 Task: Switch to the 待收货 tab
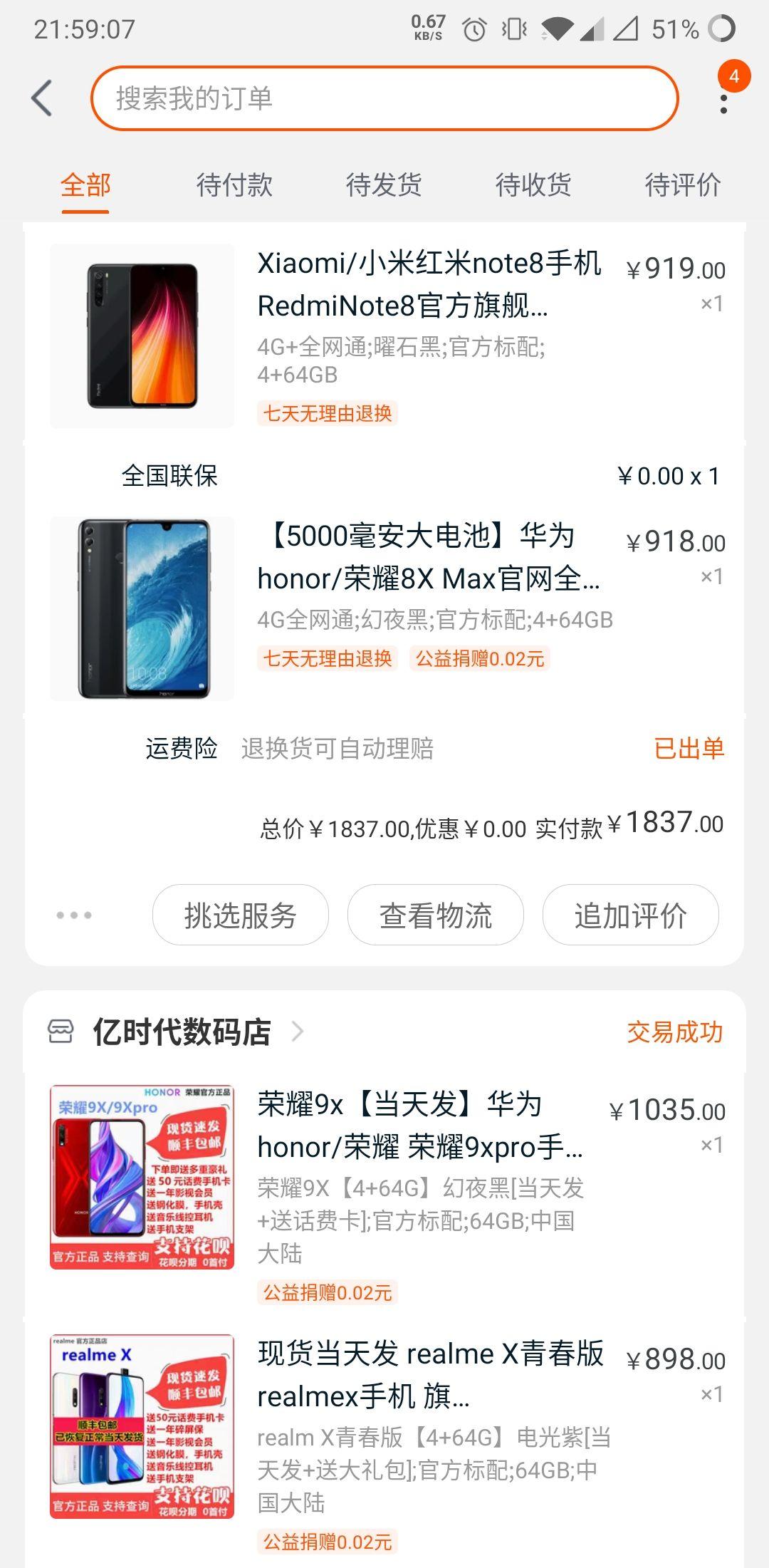pyautogui.click(x=533, y=185)
